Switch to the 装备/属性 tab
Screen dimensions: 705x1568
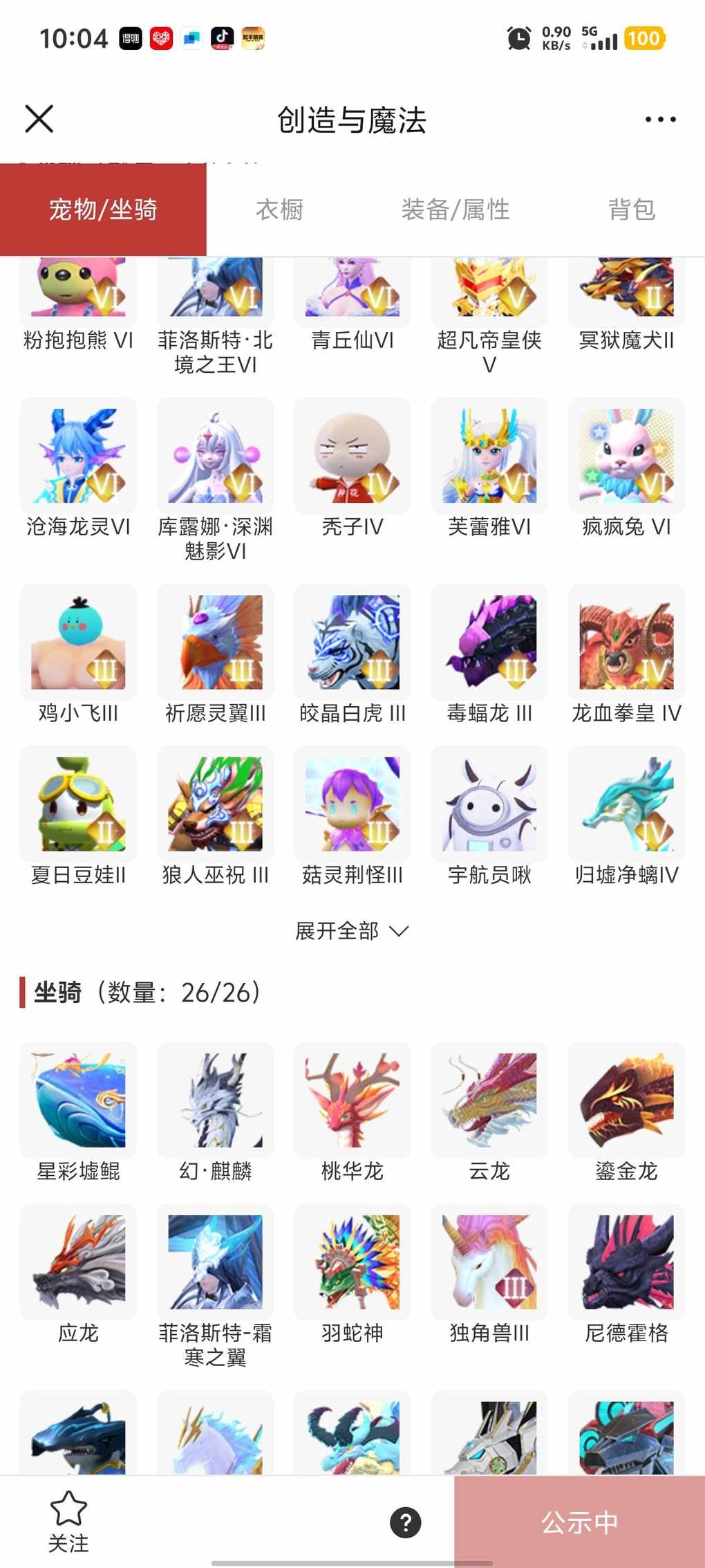tap(455, 210)
